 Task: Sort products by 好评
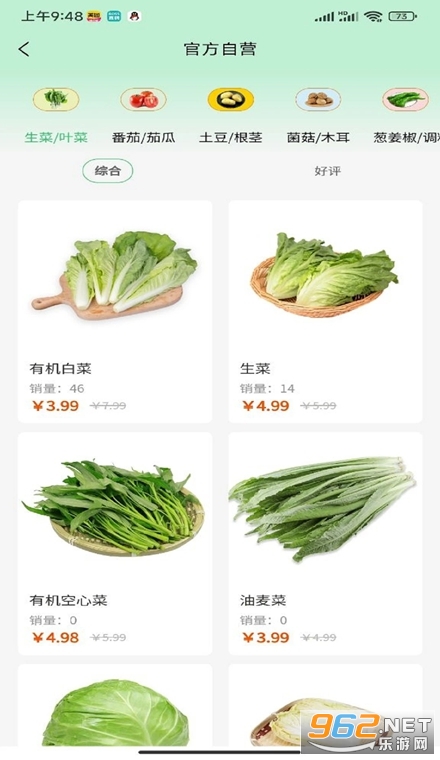(328, 171)
